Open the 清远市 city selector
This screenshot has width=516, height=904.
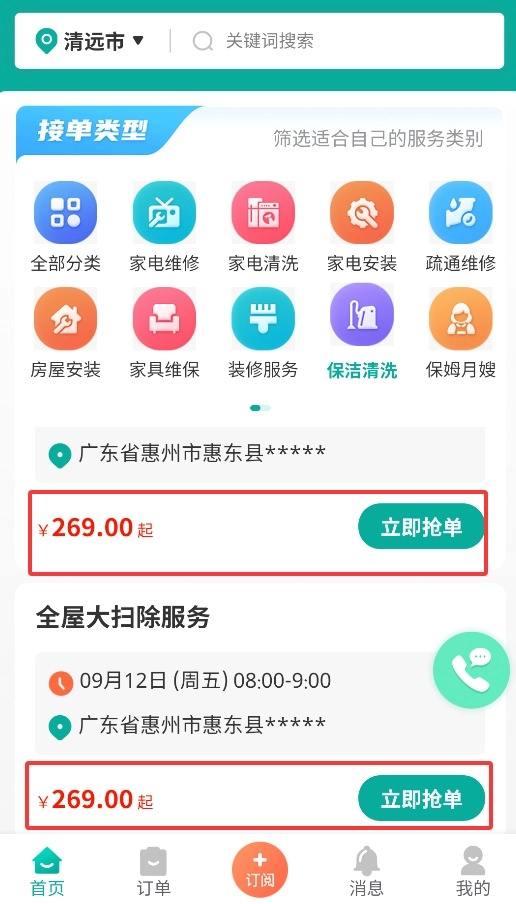[x=89, y=42]
